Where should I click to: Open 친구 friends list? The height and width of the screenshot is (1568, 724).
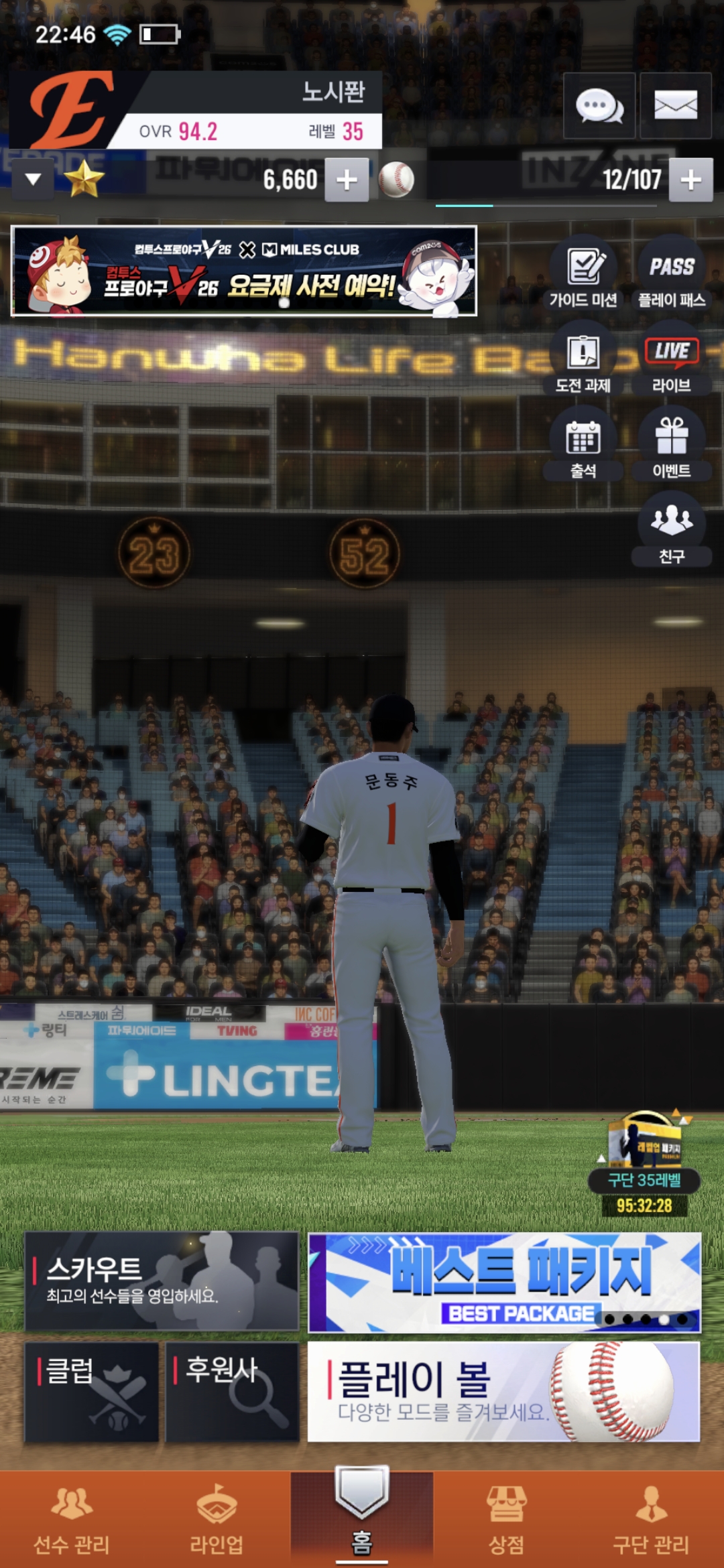point(672,529)
